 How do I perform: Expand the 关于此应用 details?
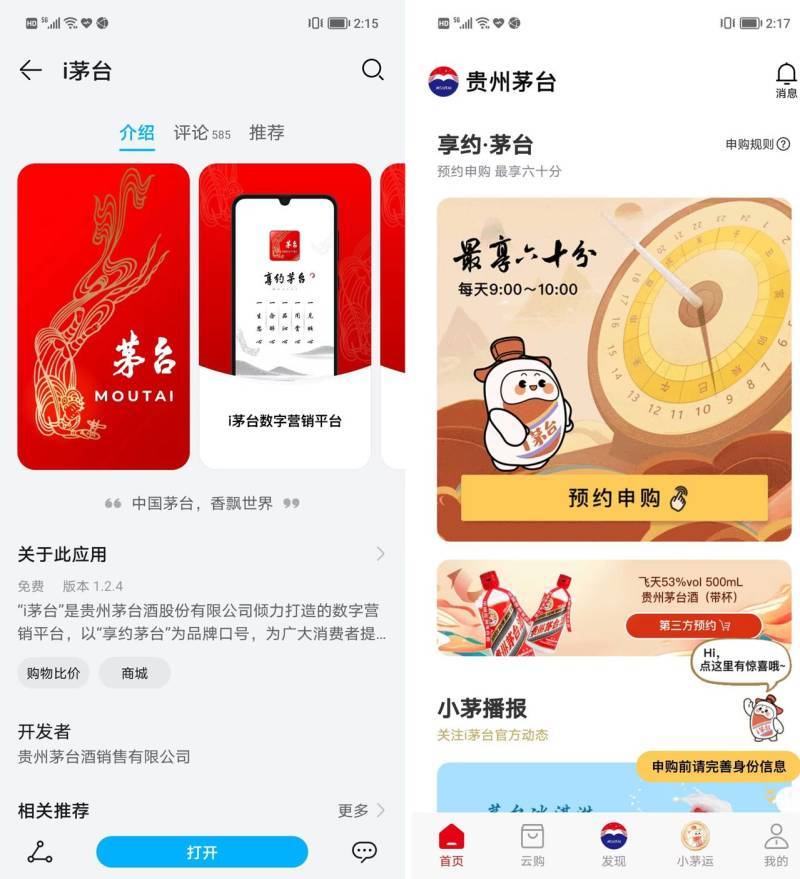[x=380, y=553]
